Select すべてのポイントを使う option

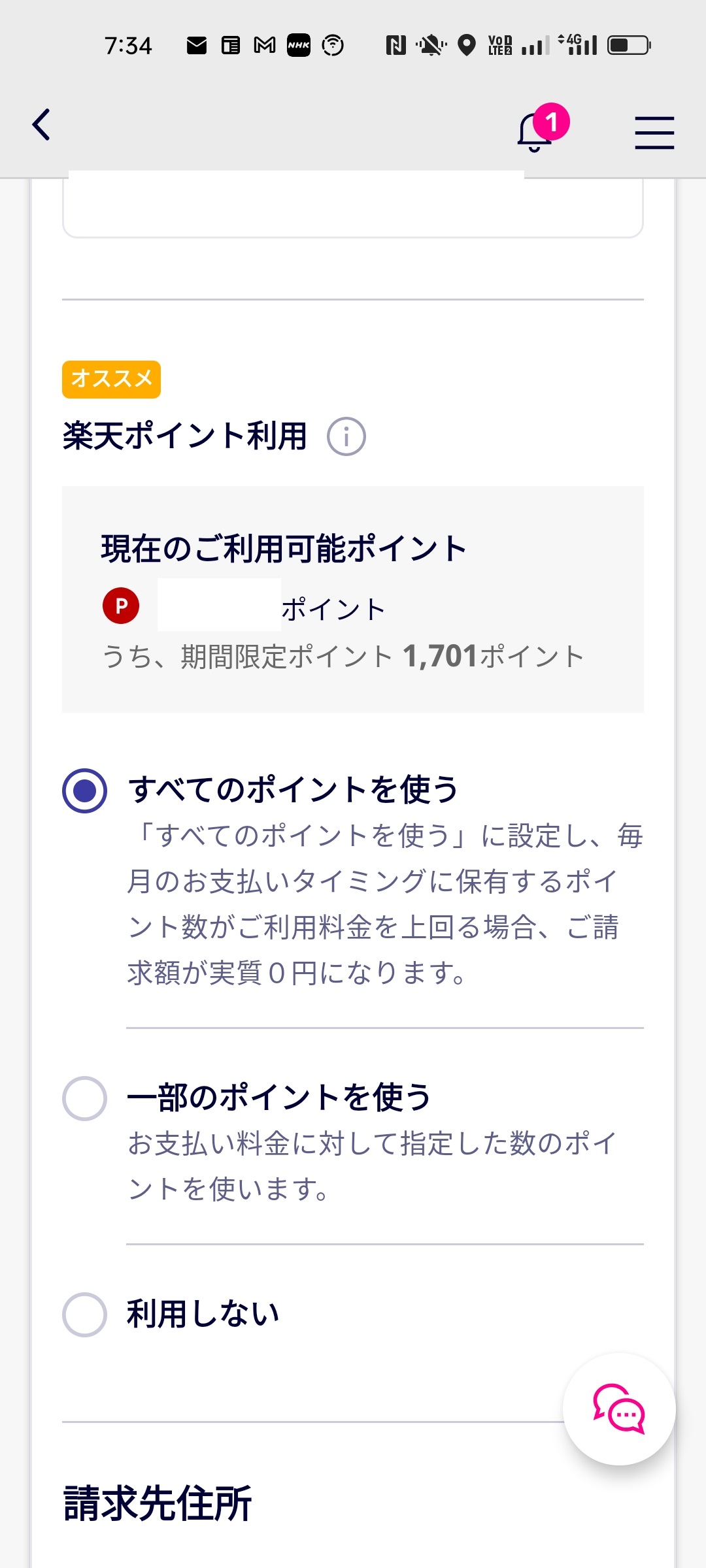(x=84, y=791)
